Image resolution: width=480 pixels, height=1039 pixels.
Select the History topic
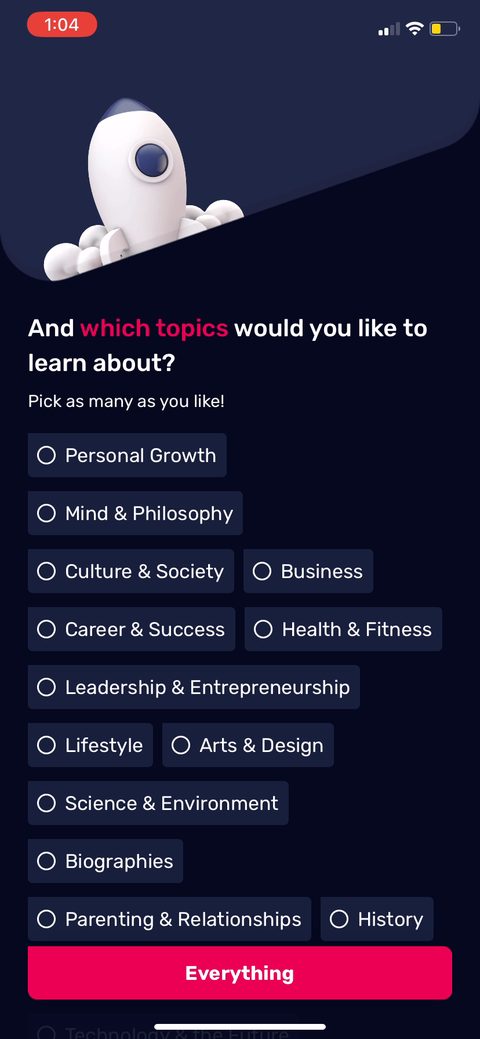click(377, 919)
